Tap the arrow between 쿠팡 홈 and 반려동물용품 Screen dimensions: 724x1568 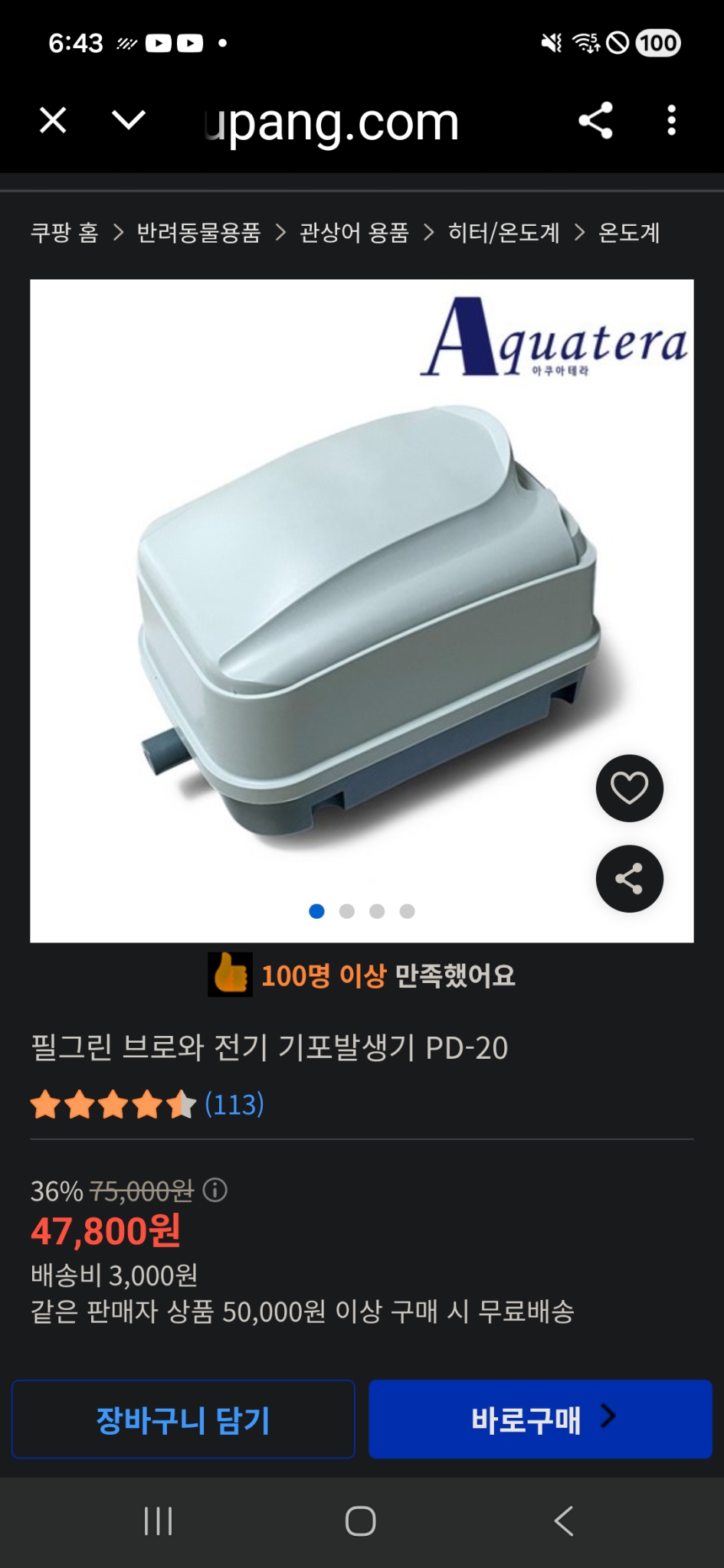tap(117, 234)
